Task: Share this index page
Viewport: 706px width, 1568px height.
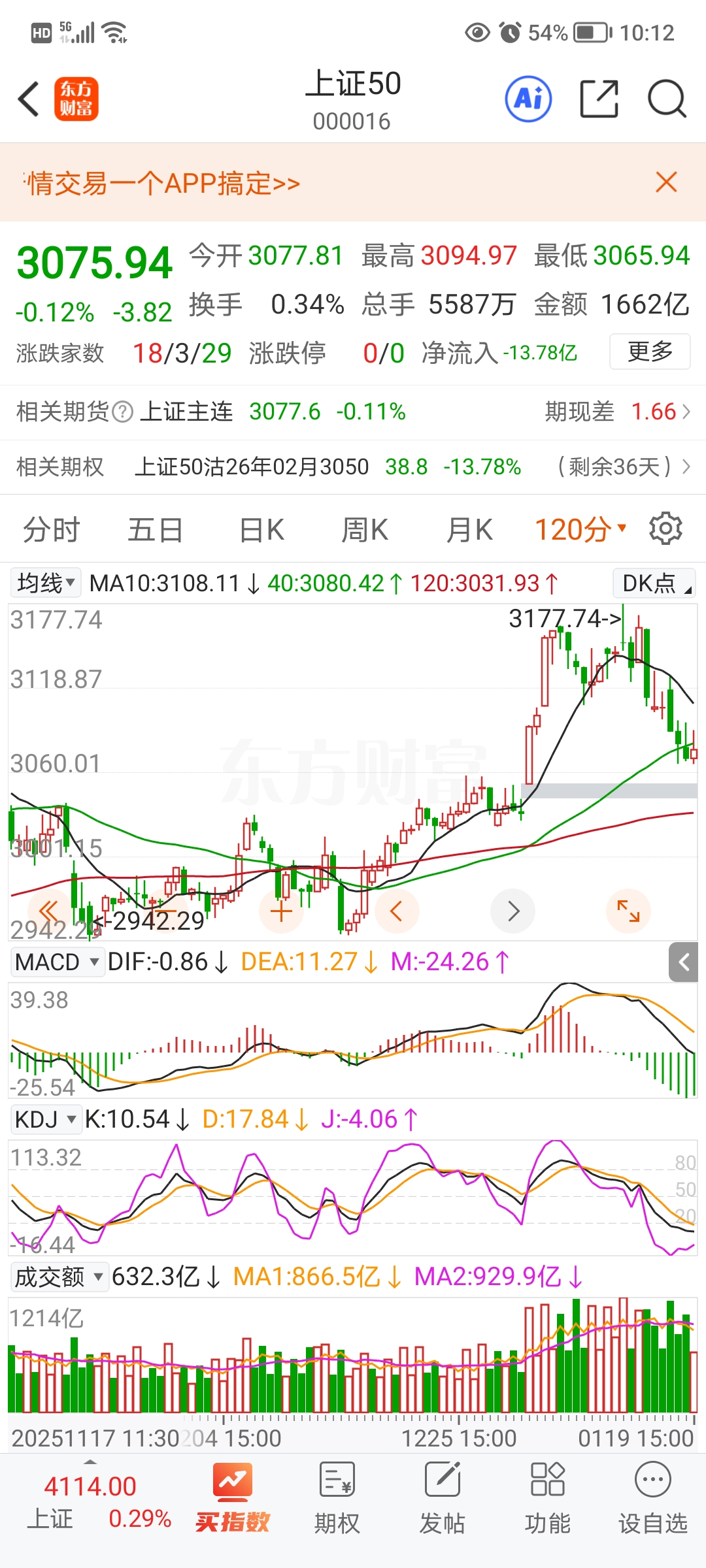Action: pyautogui.click(x=599, y=99)
